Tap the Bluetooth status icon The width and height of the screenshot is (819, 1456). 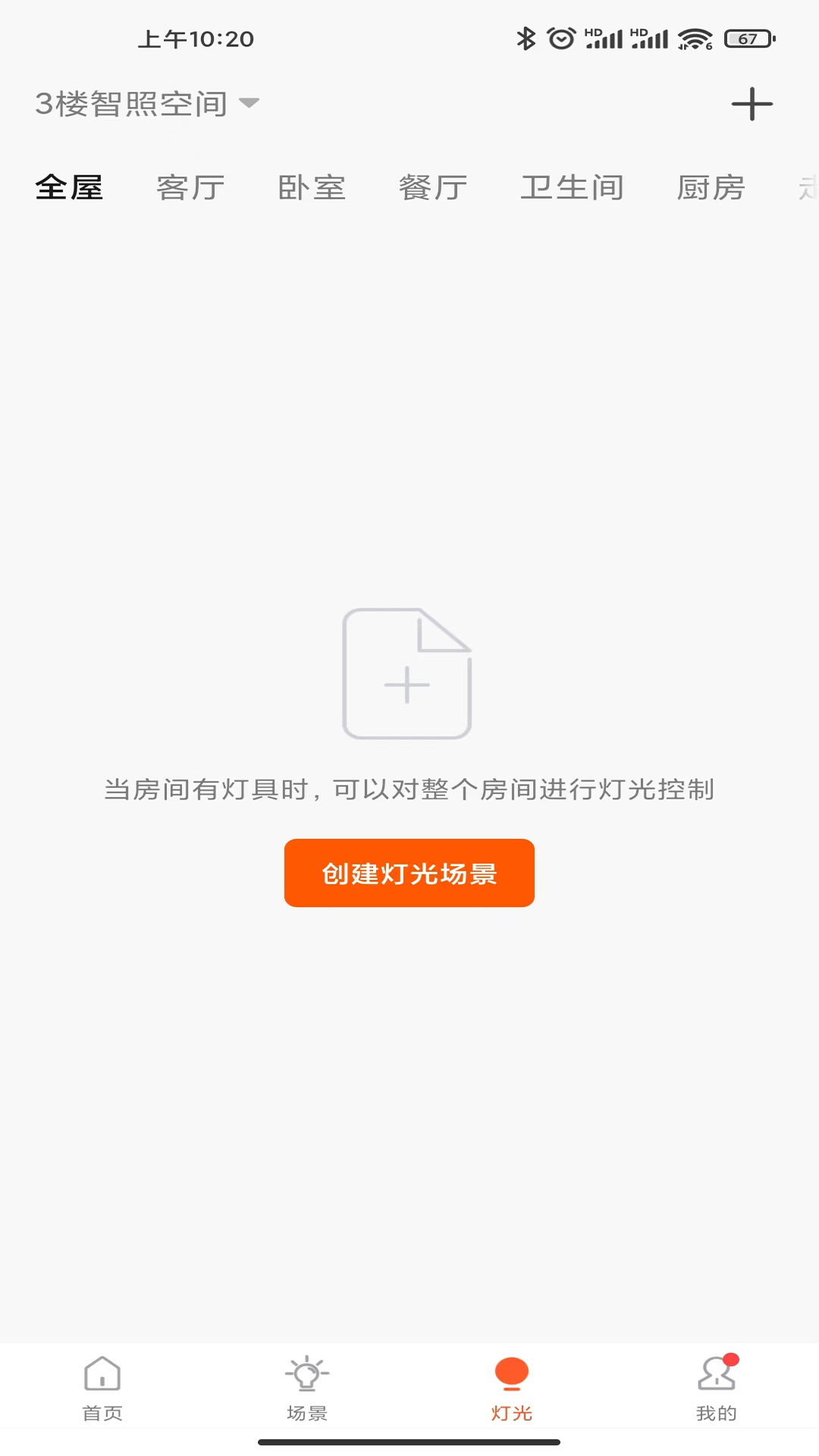525,36
